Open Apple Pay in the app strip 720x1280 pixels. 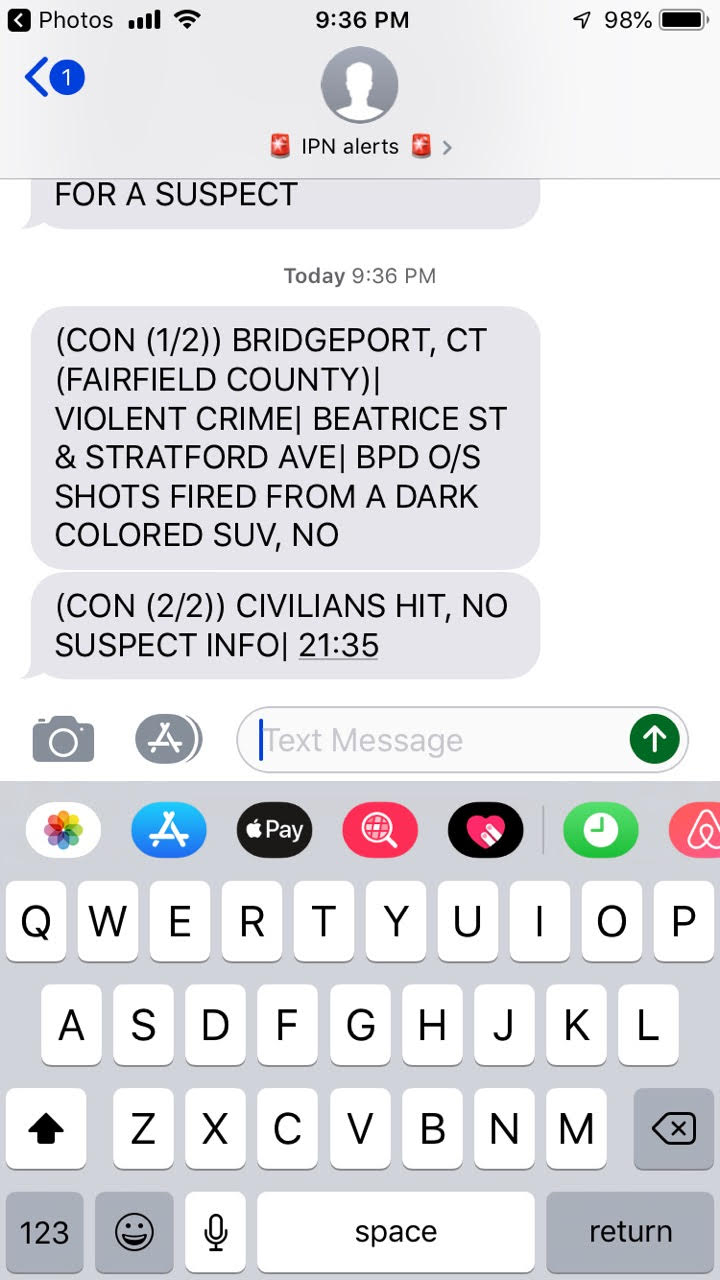pyautogui.click(x=274, y=830)
